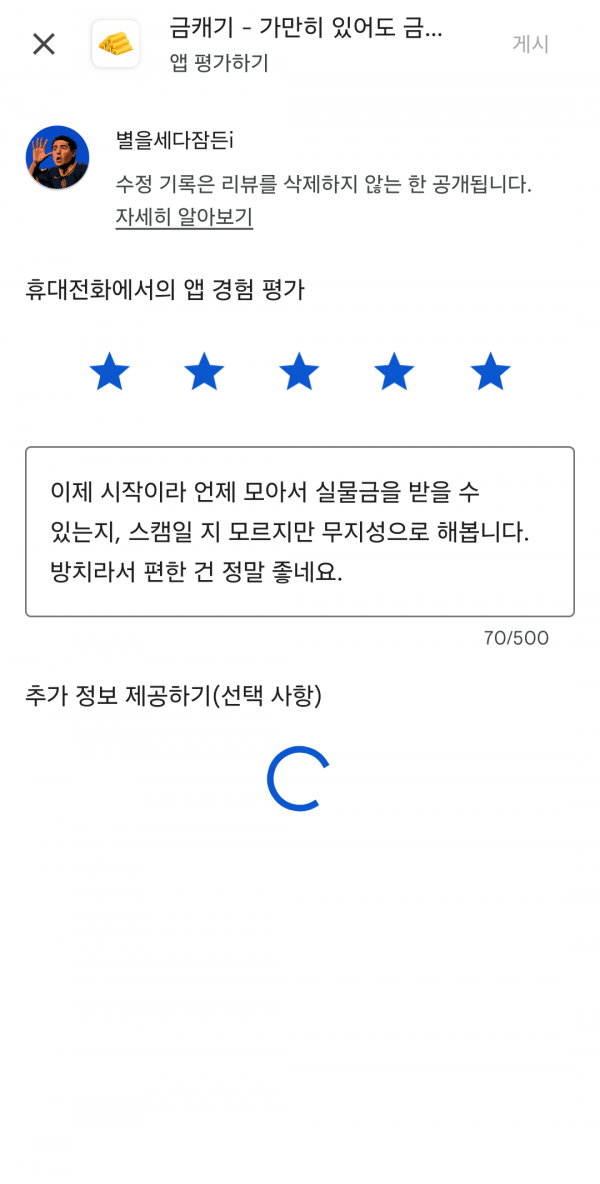Image resolution: width=600 pixels, height=1184 pixels.
Task: Edit the review text field
Action: point(300,532)
